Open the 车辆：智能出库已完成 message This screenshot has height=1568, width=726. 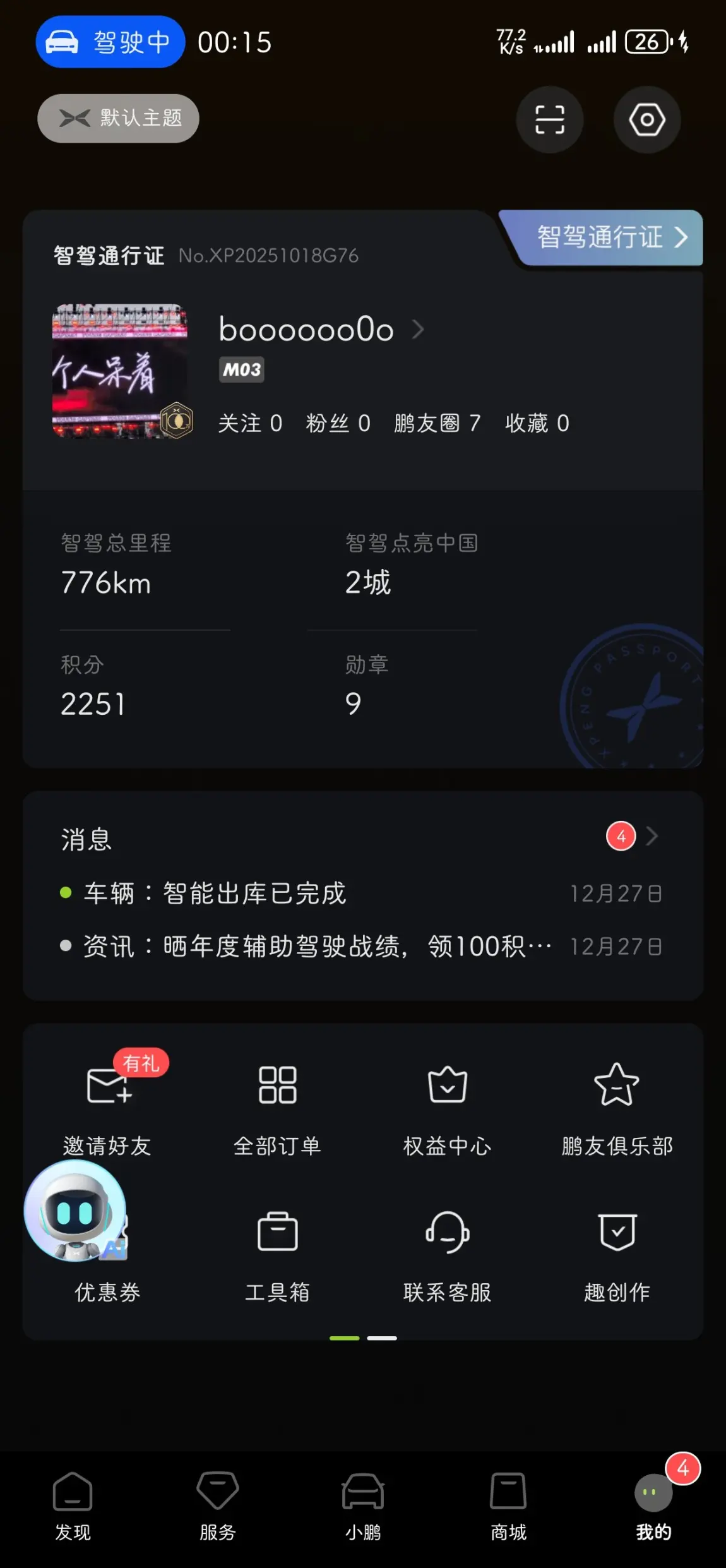pos(215,893)
